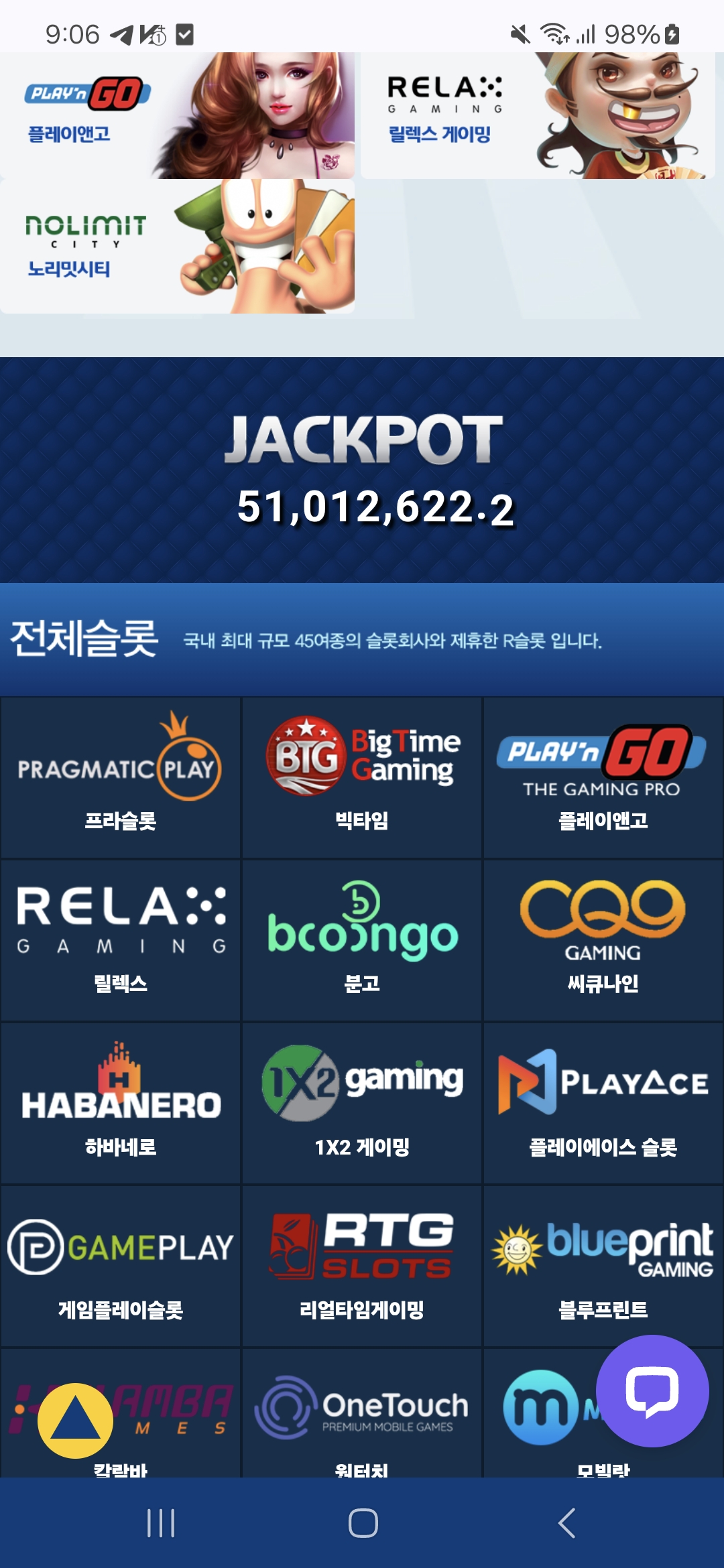The image size is (724, 1568).
Task: Open the 릴렉스 tile in the slot grid
Action: 121,941
